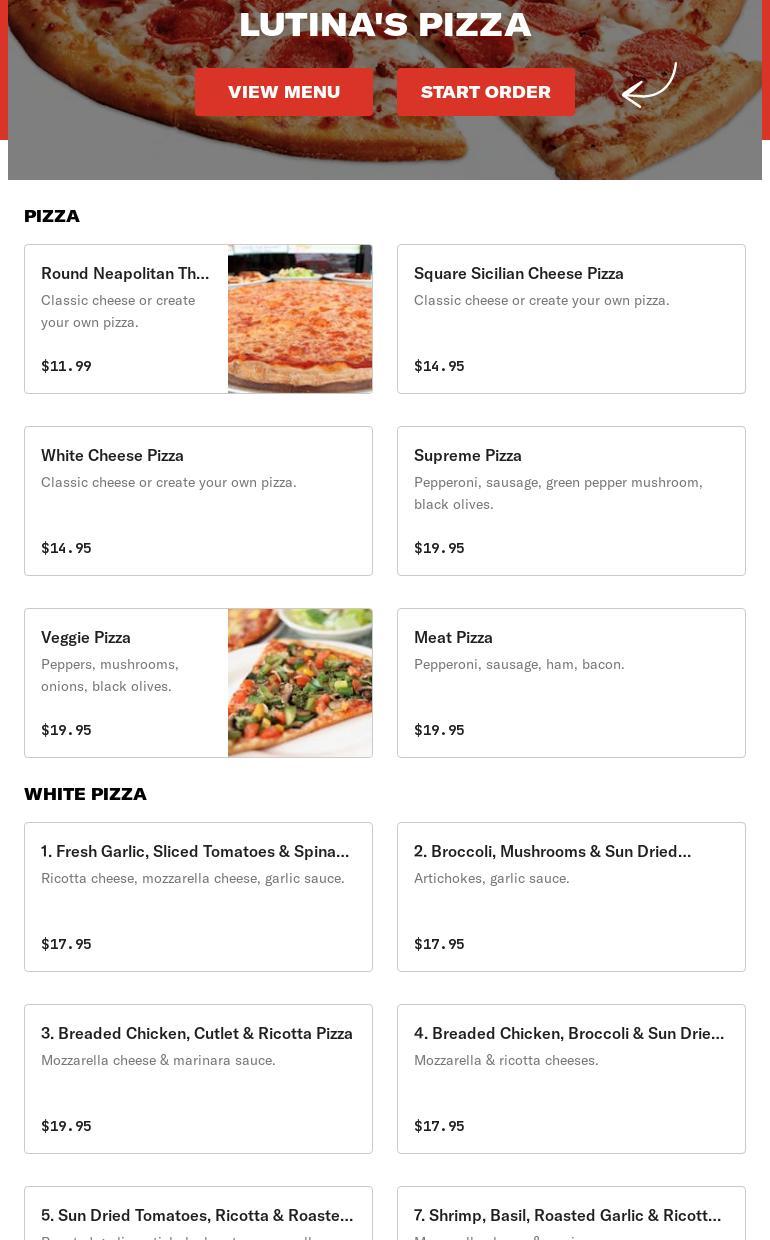Open Supreme Pizza details
This screenshot has height=1240, width=770.
[571, 501]
